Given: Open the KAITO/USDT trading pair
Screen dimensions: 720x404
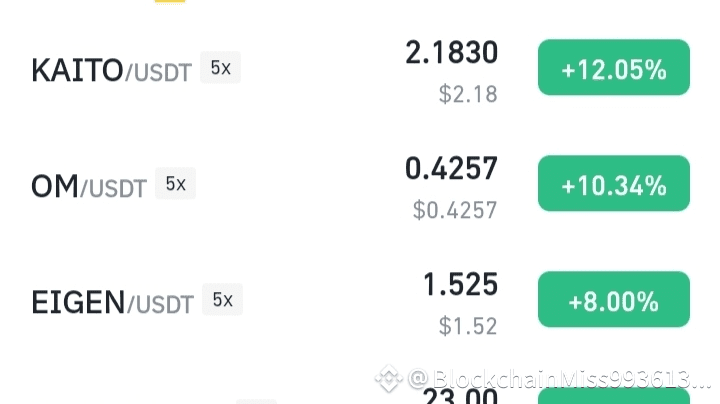Looking at the screenshot, I should coord(111,70).
